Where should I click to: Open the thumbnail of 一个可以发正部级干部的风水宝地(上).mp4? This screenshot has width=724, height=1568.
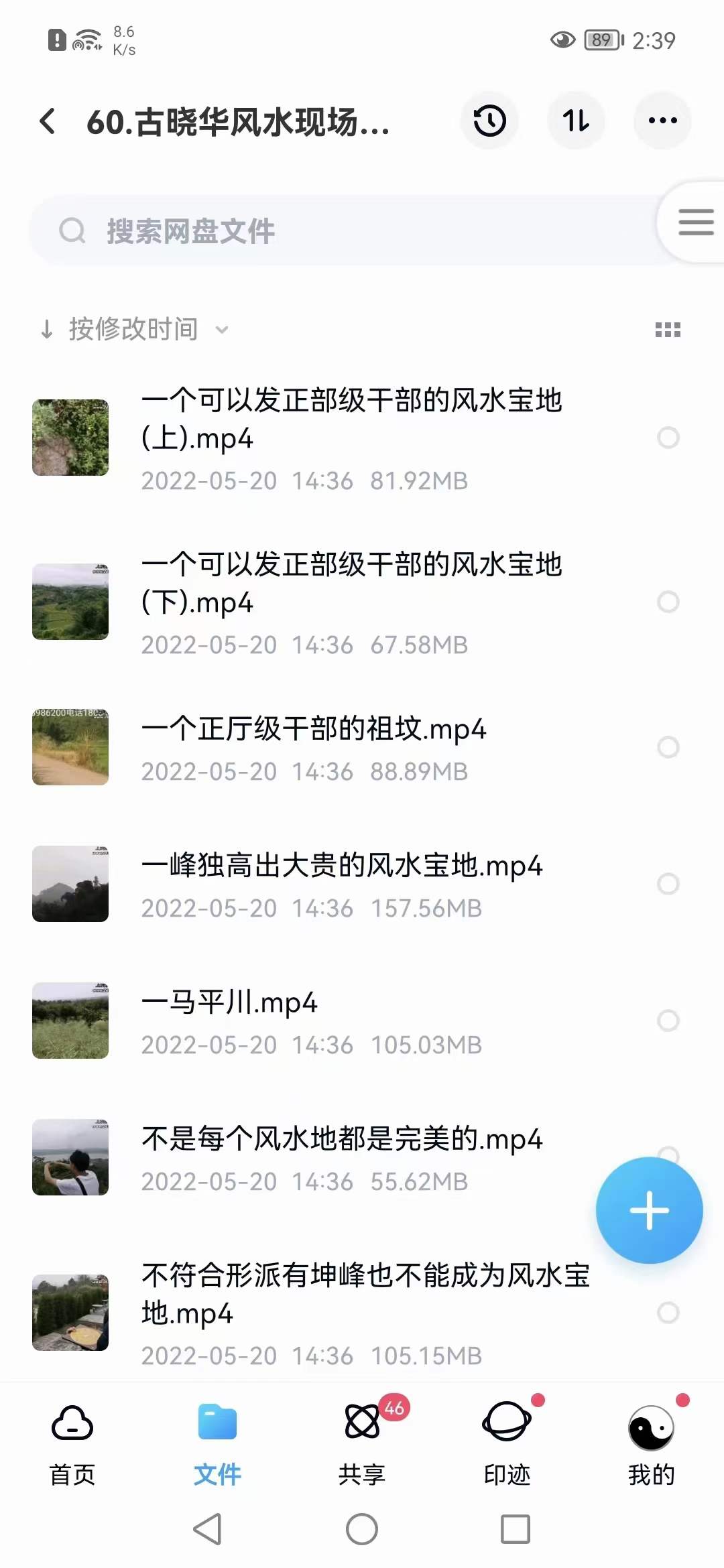pyautogui.click(x=70, y=437)
